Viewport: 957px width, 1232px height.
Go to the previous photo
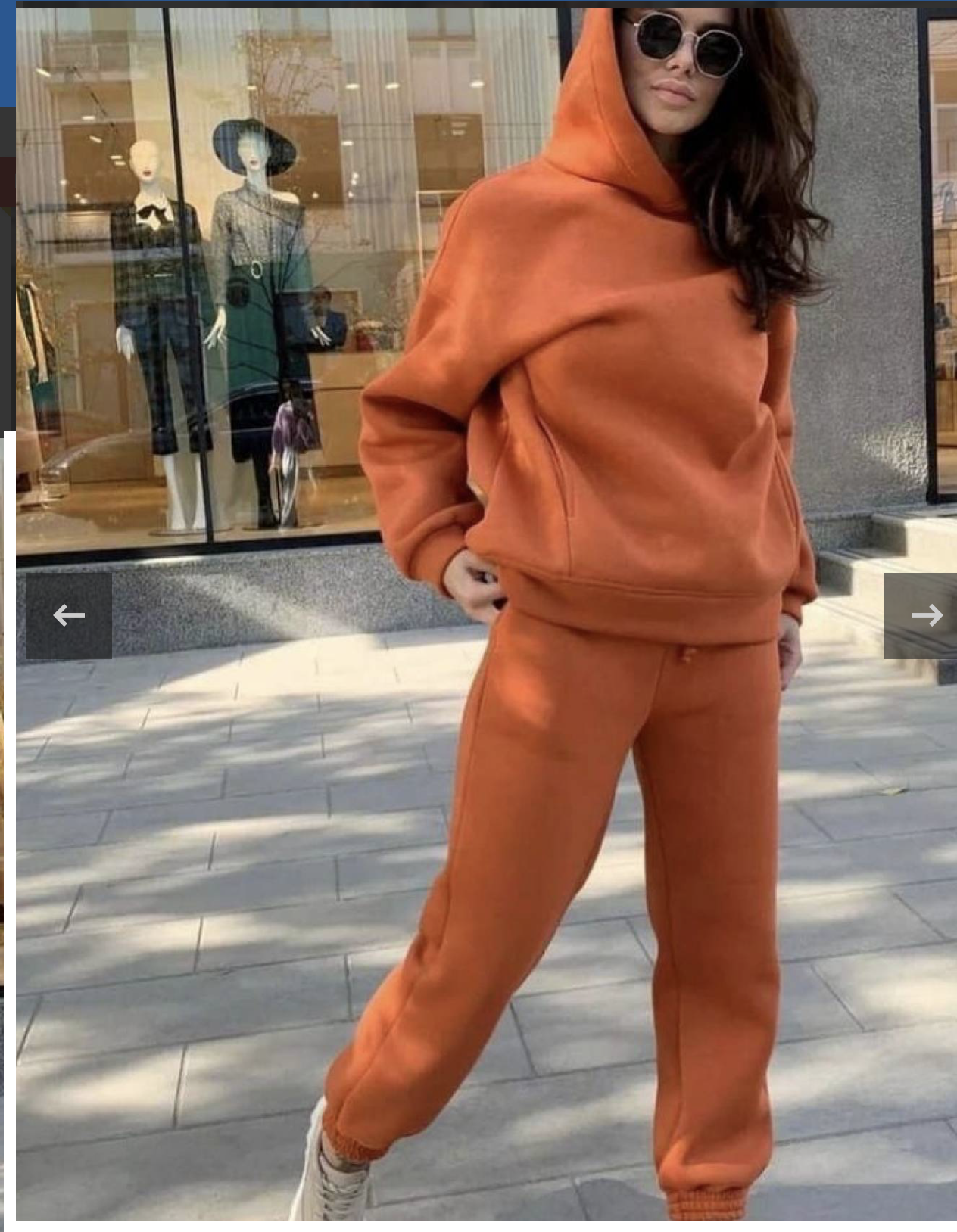(x=69, y=615)
